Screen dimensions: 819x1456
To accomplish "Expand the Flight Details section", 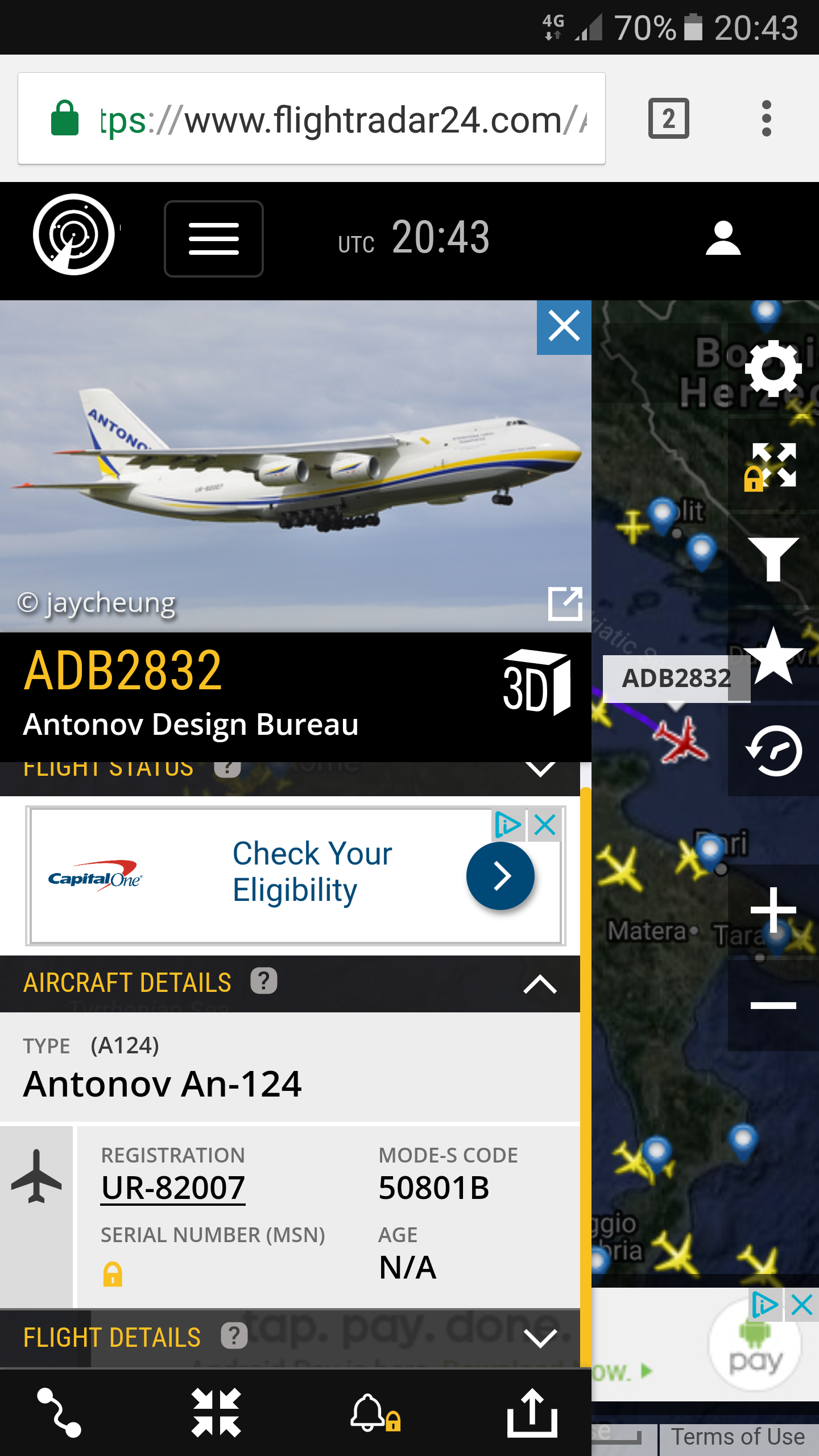I will pyautogui.click(x=540, y=1338).
